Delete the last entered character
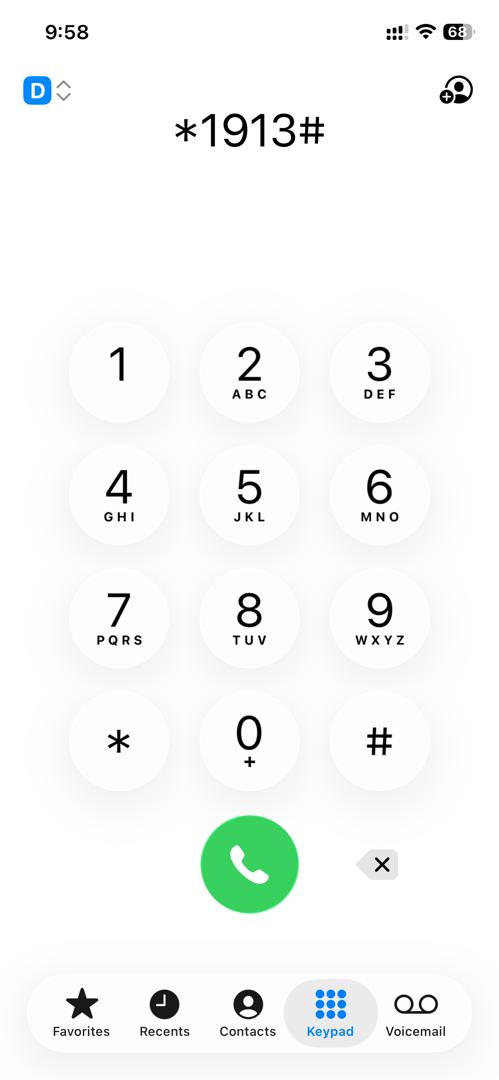The image size is (499, 1080). coord(378,864)
